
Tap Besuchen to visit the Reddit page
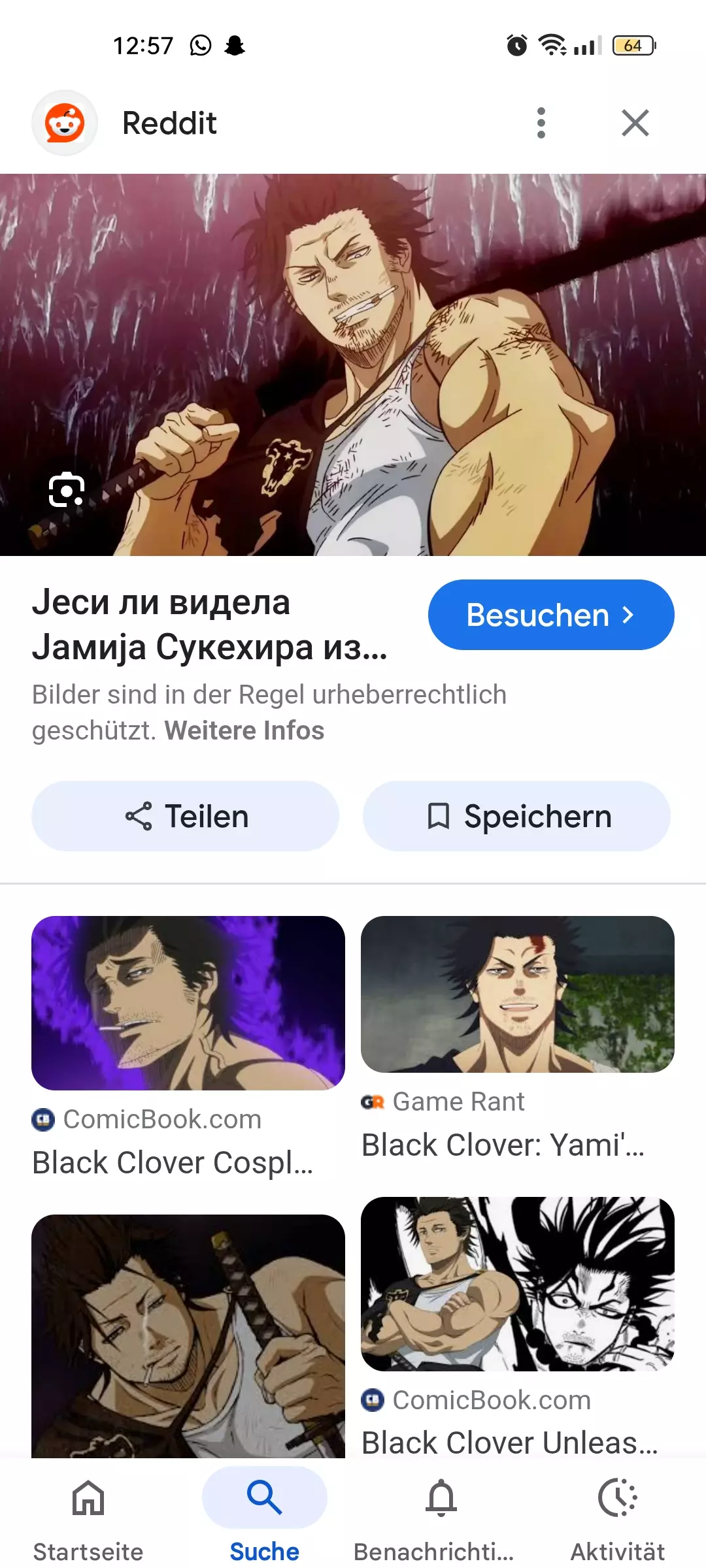pos(550,615)
